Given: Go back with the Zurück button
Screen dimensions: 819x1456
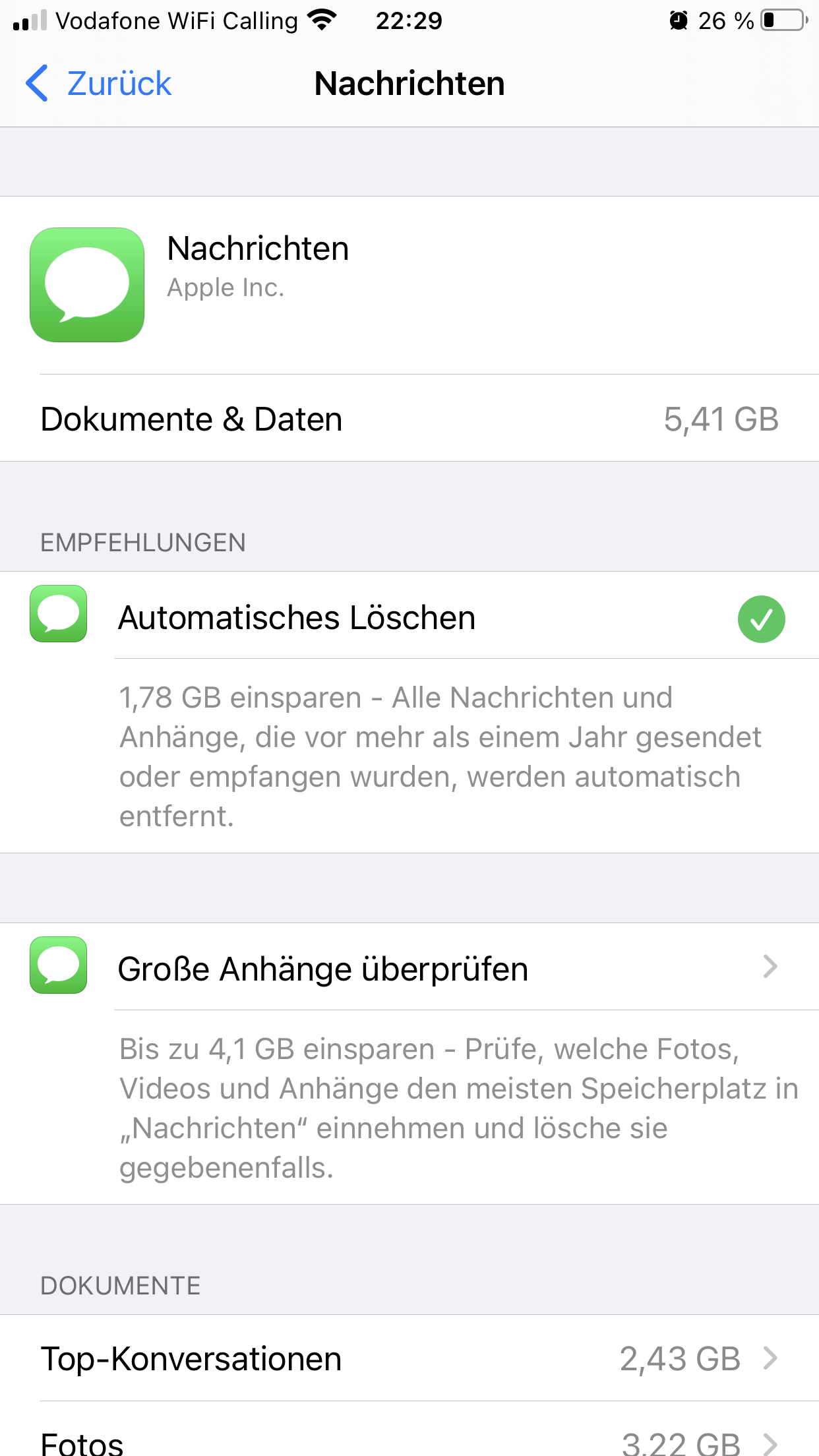Looking at the screenshot, I should 99,84.
